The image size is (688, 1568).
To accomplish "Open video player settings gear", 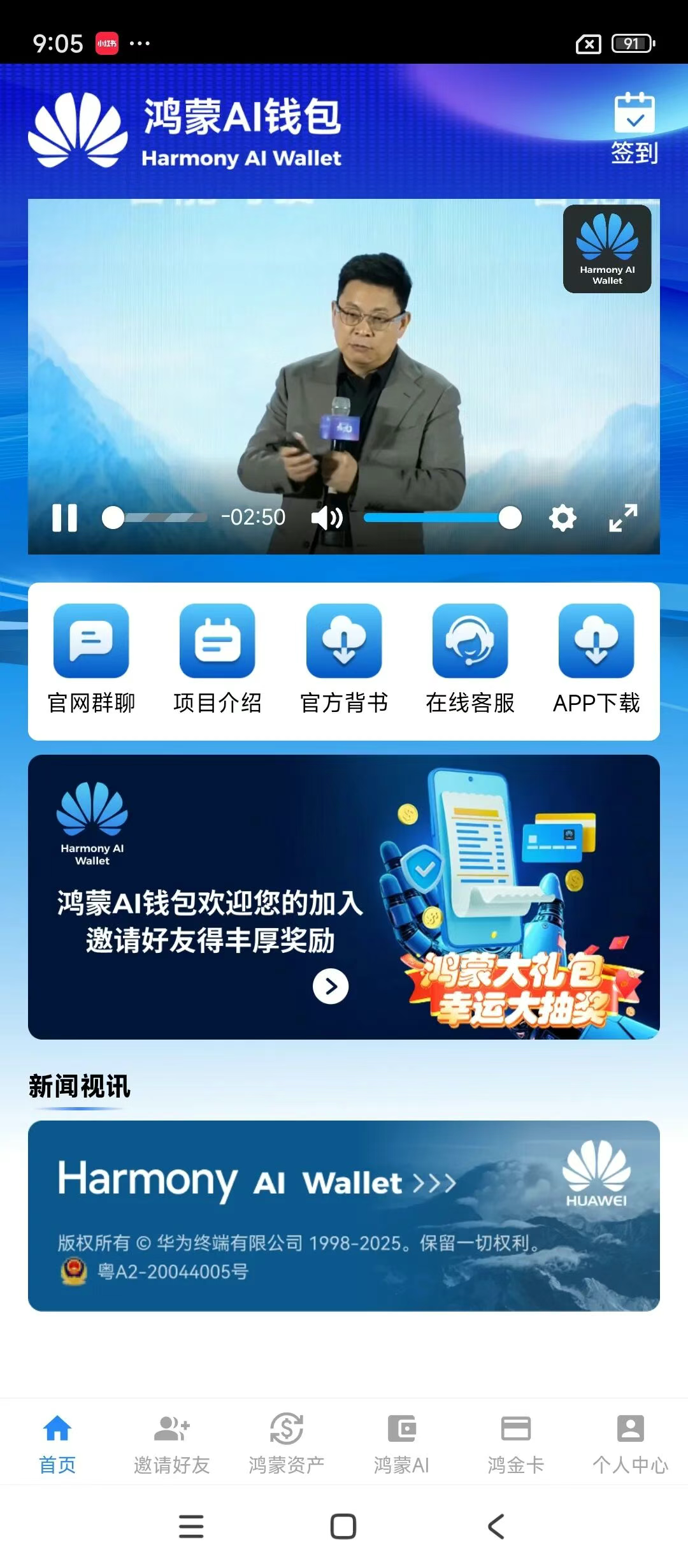I will [x=563, y=518].
